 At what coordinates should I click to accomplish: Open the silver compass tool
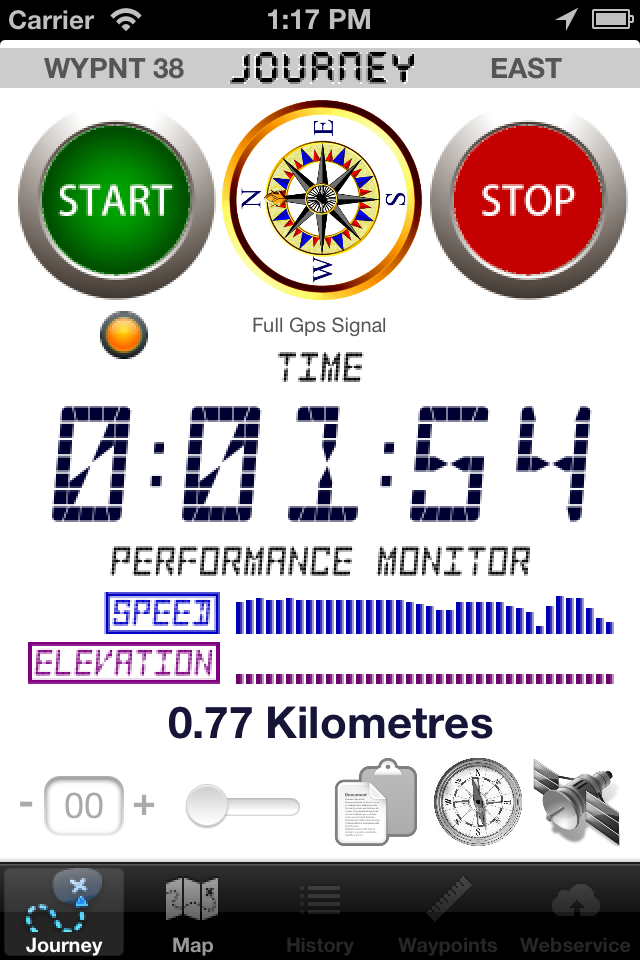pyautogui.click(x=478, y=803)
